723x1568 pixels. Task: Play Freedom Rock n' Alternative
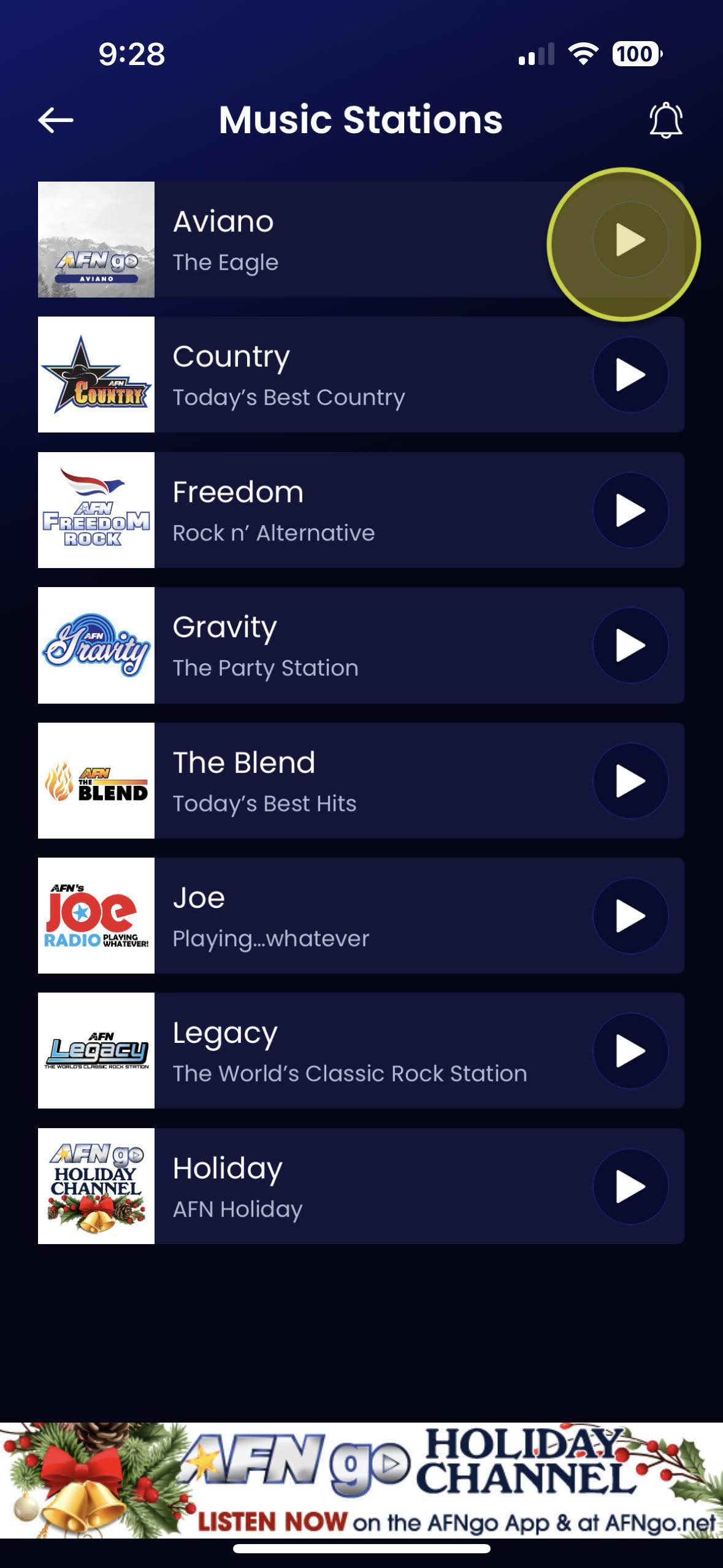coord(630,510)
